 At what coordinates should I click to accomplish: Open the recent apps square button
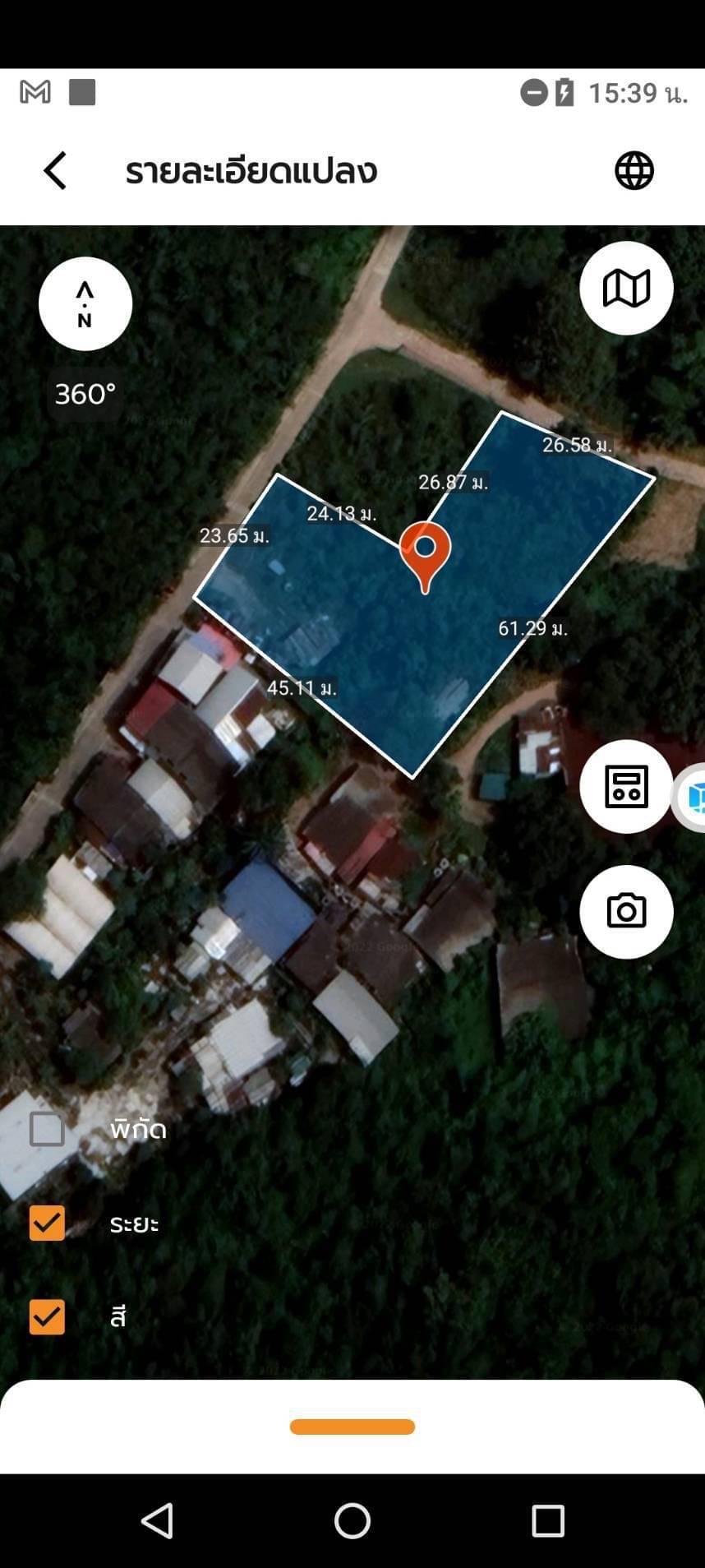coord(548,1521)
